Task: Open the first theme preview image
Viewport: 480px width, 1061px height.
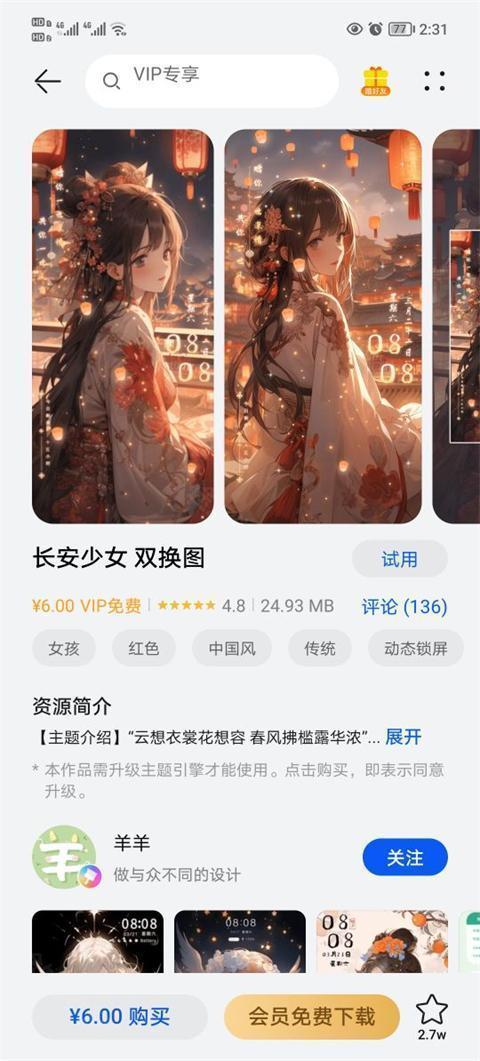Action: pos(123,326)
